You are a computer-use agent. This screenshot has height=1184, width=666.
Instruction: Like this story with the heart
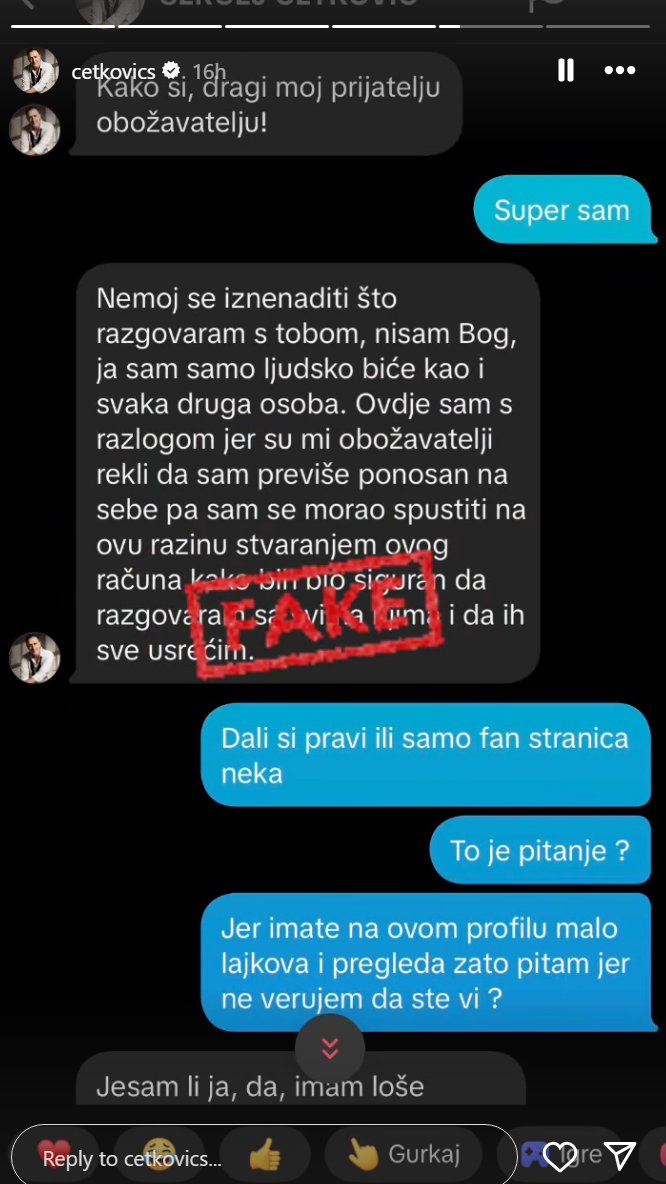point(560,1157)
